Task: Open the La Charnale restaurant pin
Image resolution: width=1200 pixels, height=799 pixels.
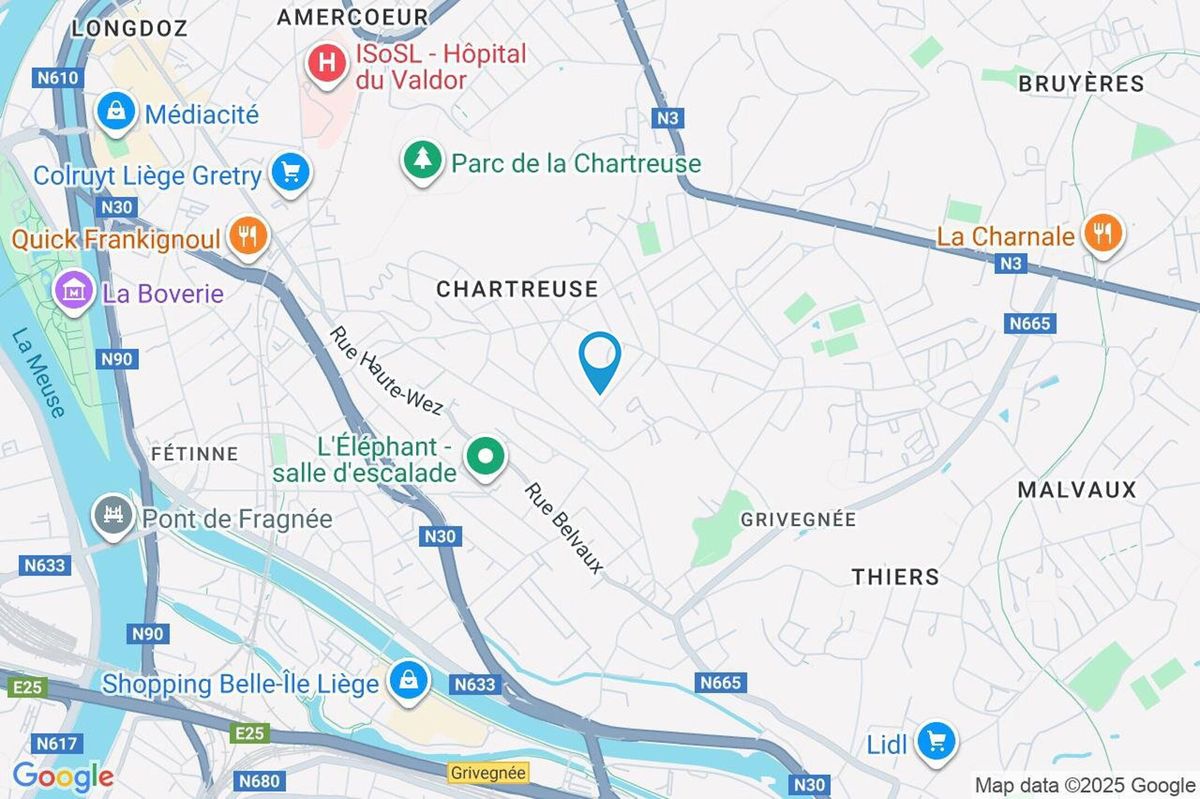Action: (x=1103, y=233)
